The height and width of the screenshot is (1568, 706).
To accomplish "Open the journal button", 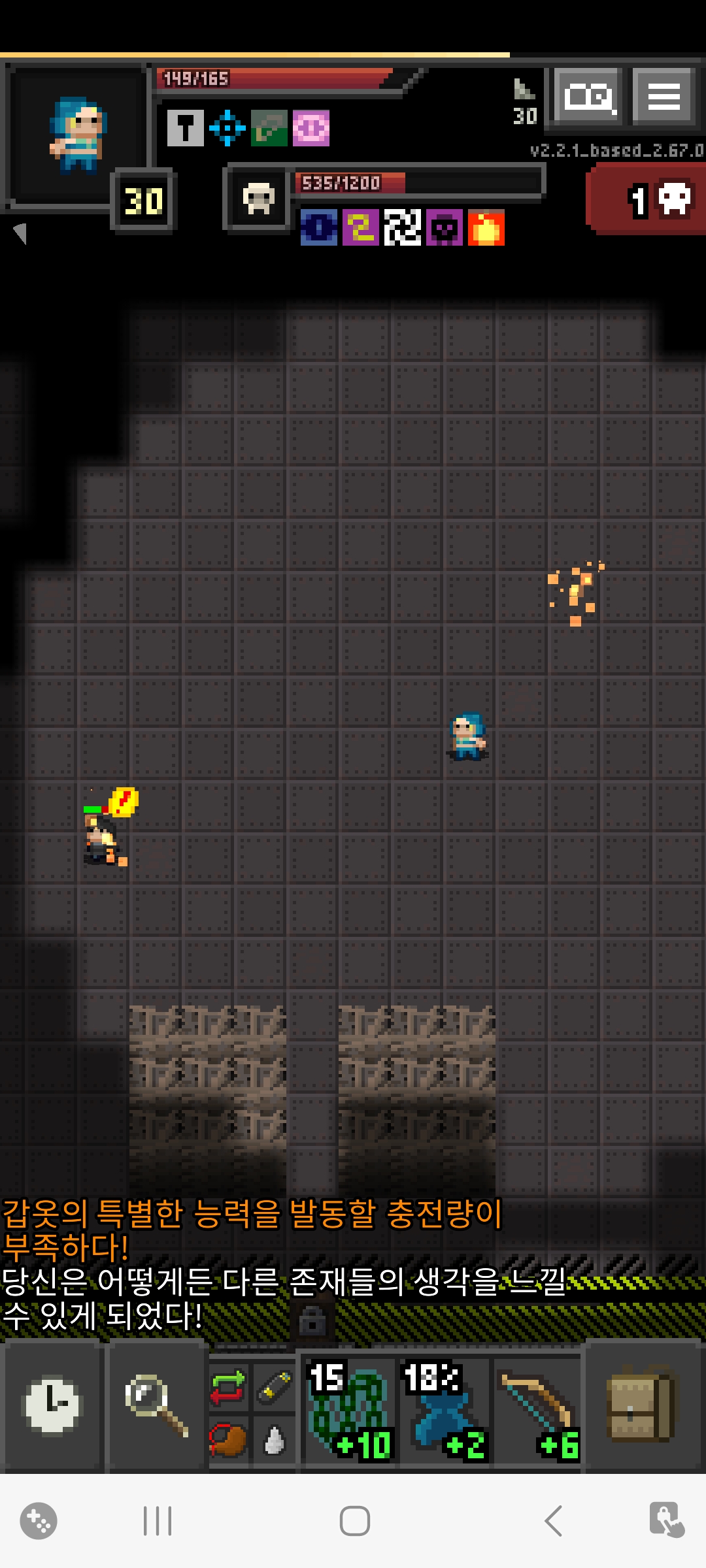I will click(x=589, y=97).
